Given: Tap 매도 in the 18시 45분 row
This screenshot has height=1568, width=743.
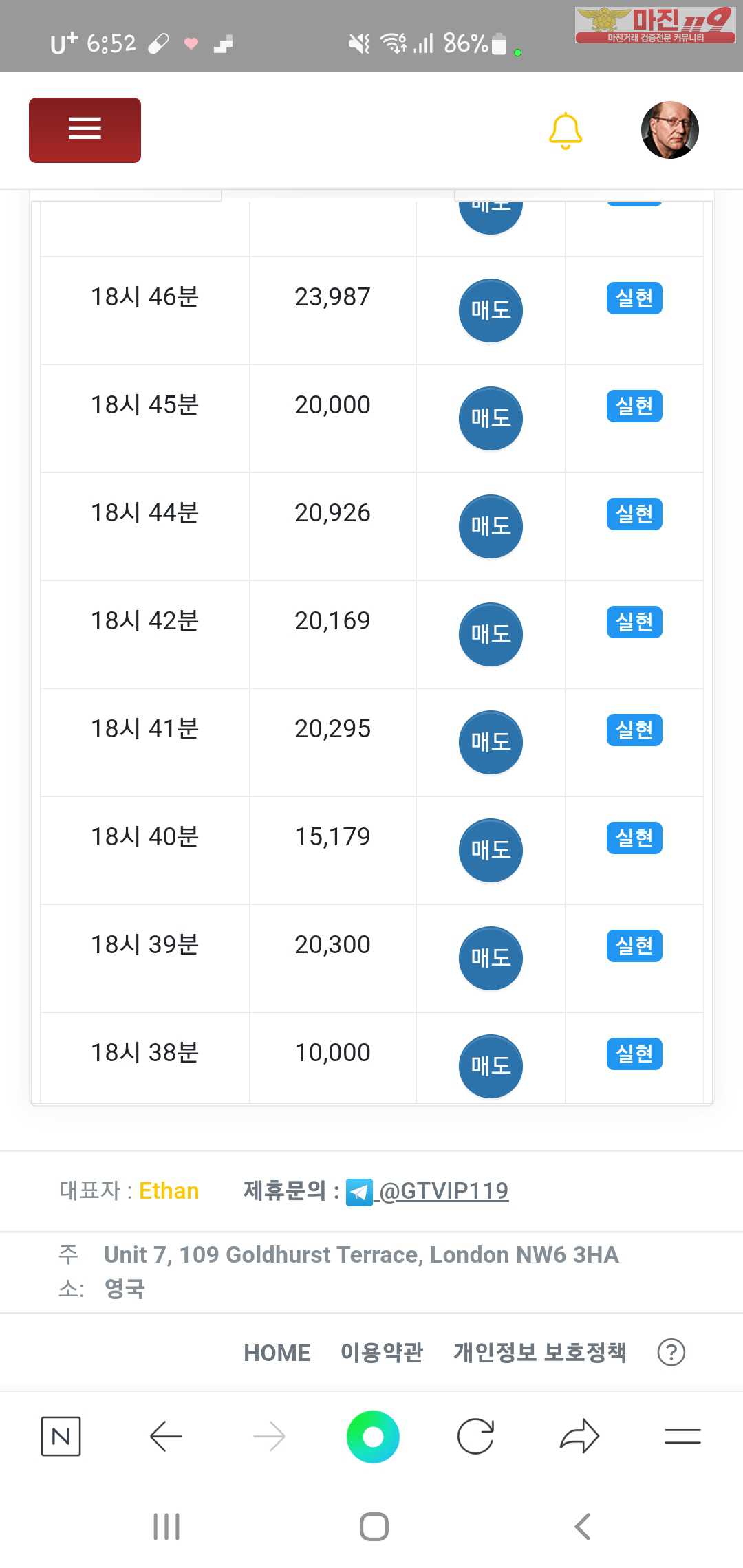Looking at the screenshot, I should (x=491, y=418).
